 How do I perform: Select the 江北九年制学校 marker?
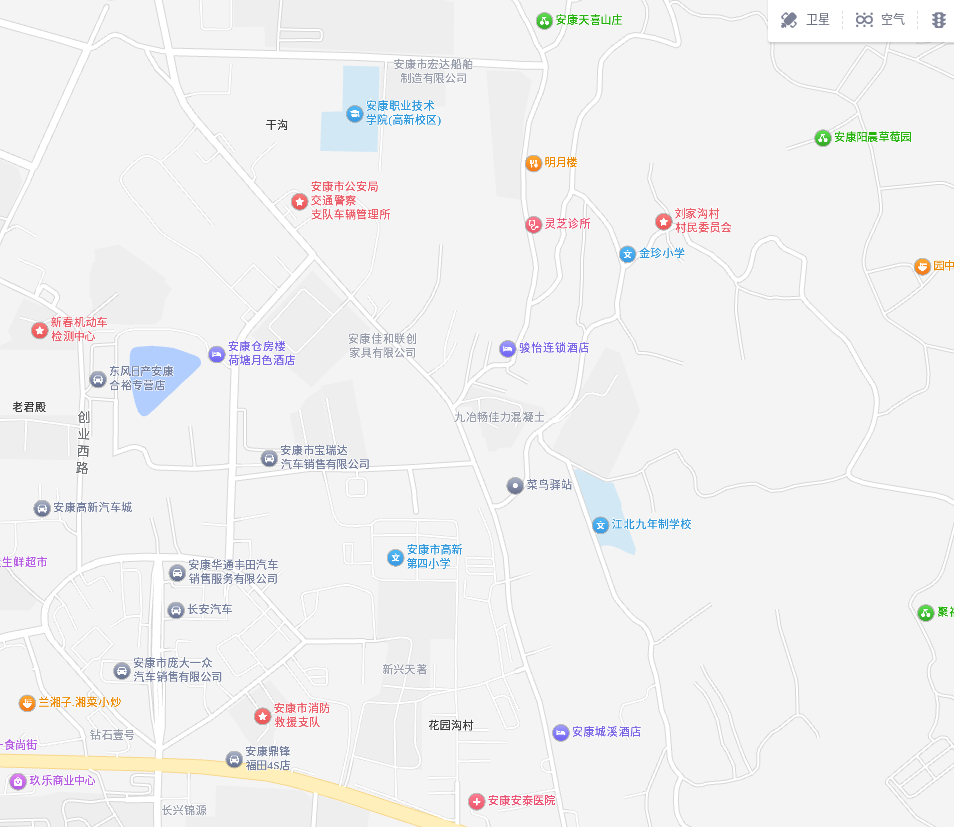click(x=600, y=525)
